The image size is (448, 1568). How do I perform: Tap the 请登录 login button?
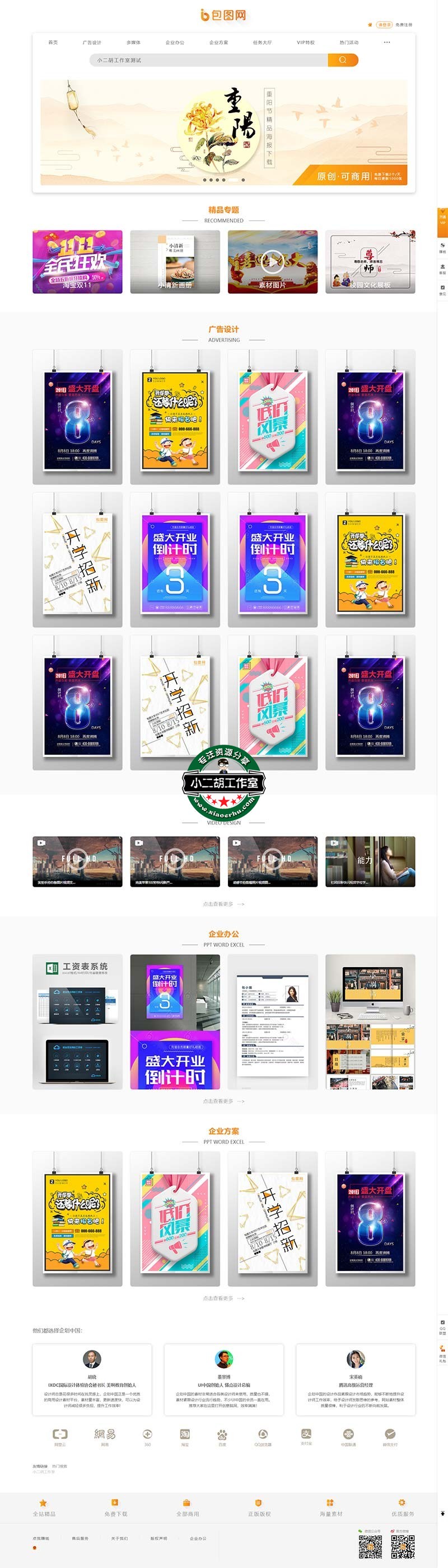[x=384, y=25]
